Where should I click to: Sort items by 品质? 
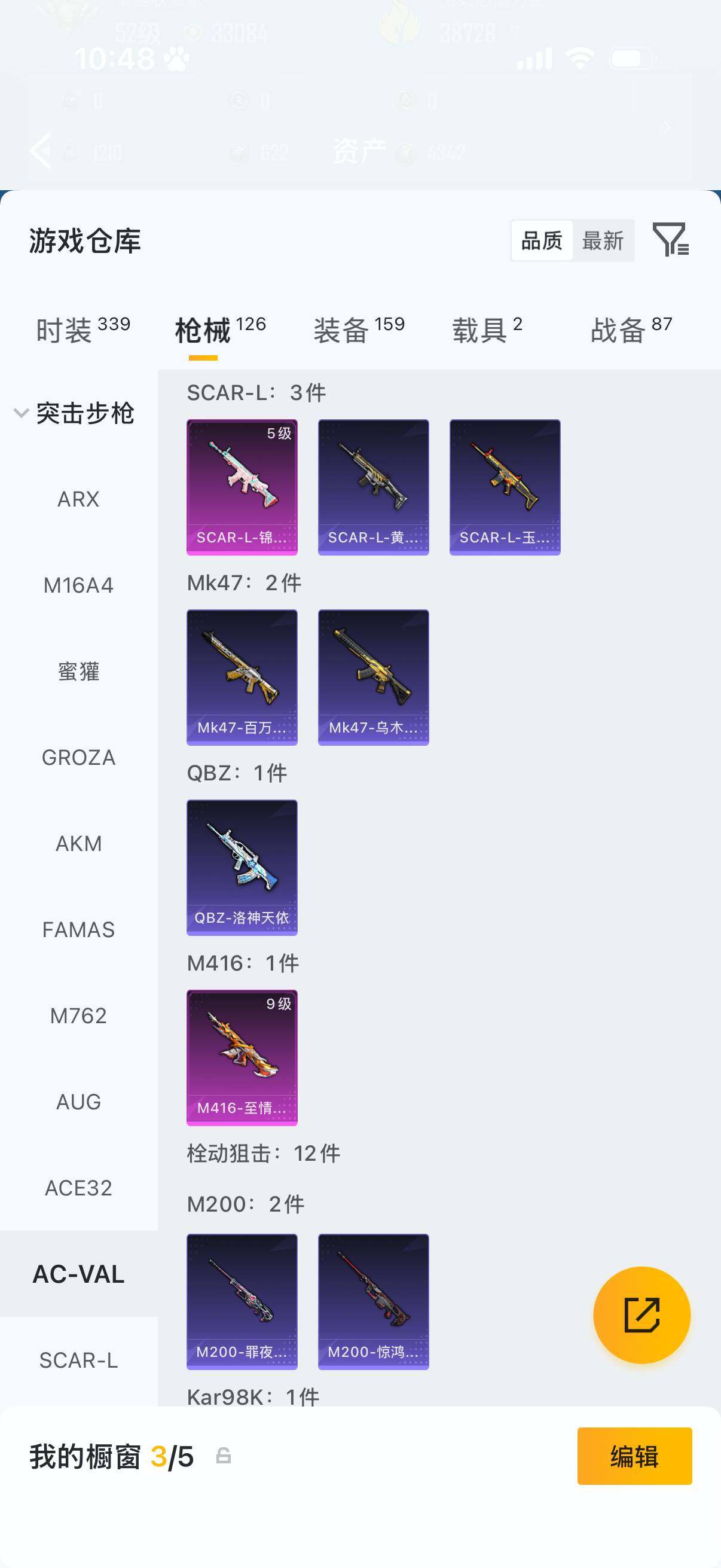point(542,240)
